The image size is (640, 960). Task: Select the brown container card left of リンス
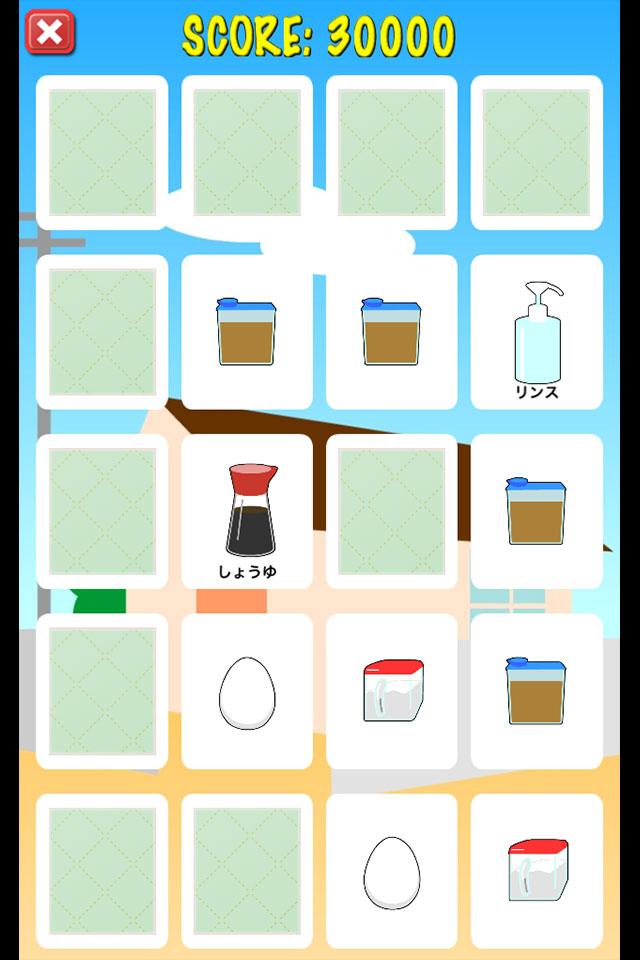coord(392,332)
